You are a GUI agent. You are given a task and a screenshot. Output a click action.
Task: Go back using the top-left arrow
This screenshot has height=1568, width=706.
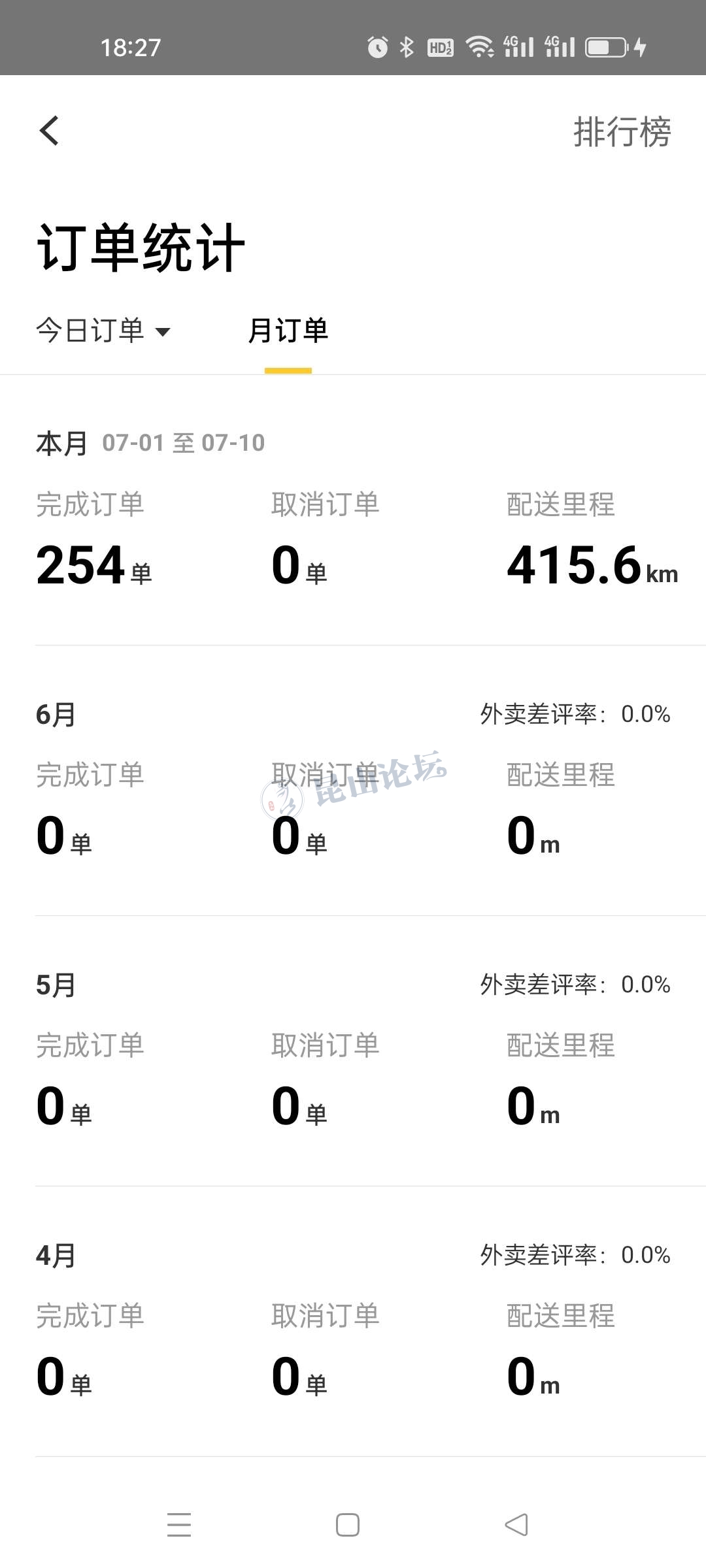pyautogui.click(x=50, y=131)
